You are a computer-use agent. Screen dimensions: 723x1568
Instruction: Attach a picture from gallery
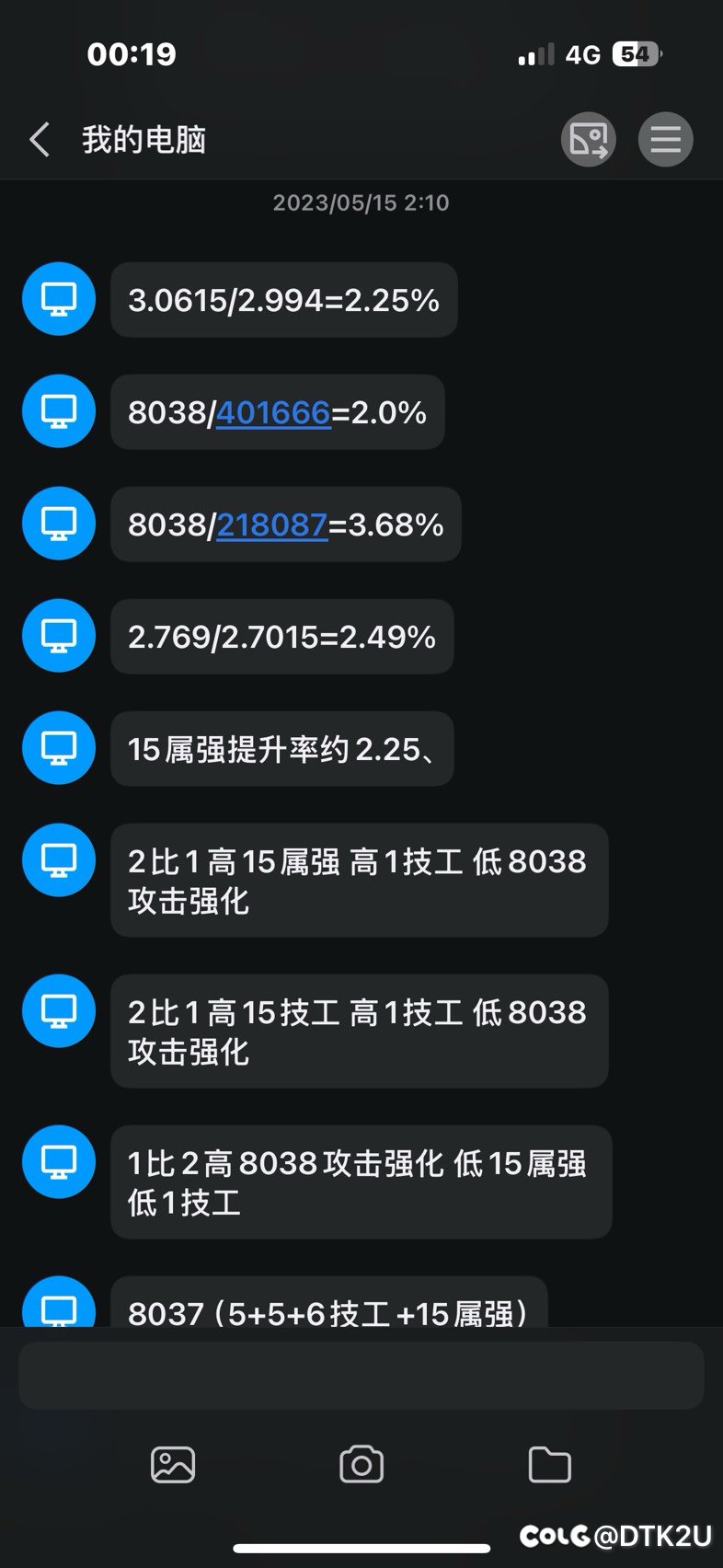coord(173,1465)
